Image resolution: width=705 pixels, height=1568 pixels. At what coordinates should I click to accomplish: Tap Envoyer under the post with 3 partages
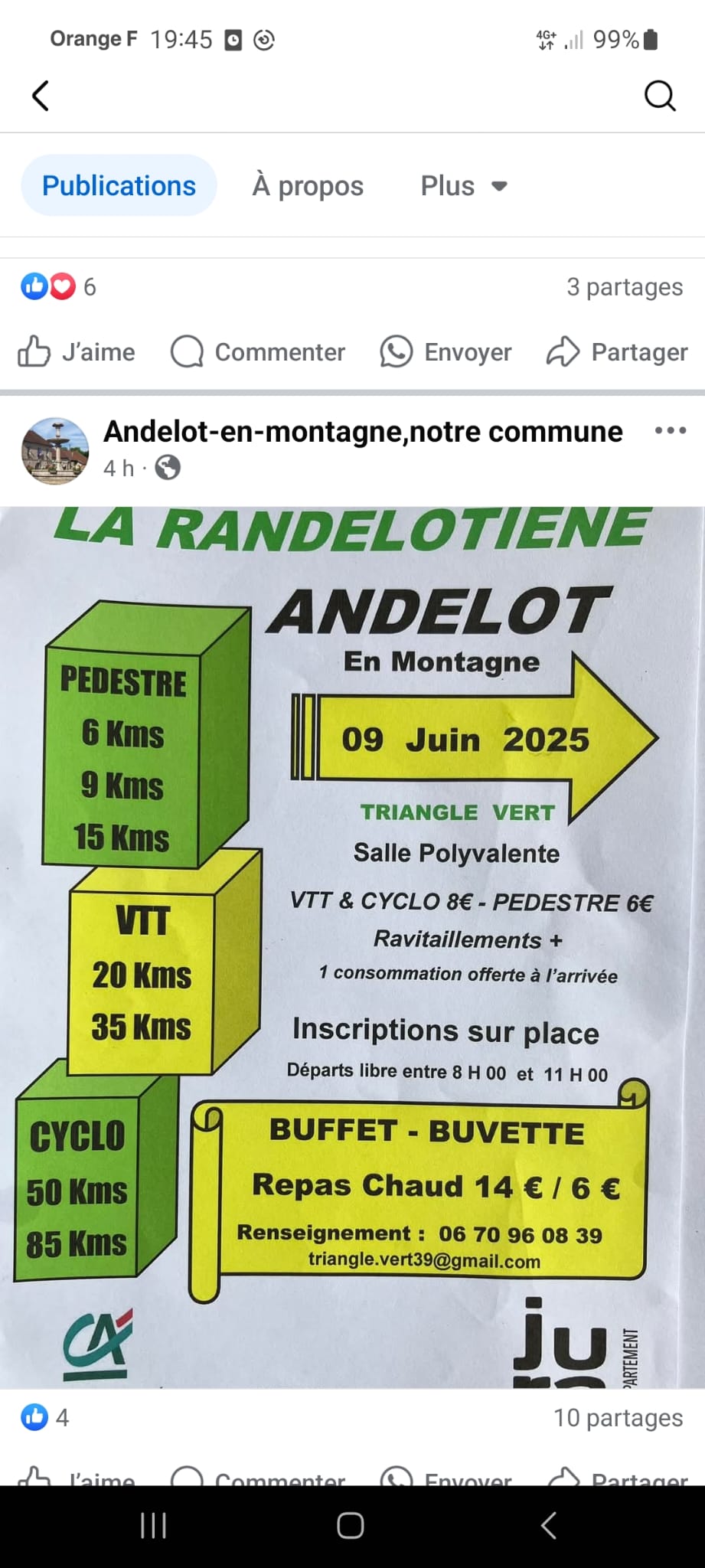pos(446,352)
